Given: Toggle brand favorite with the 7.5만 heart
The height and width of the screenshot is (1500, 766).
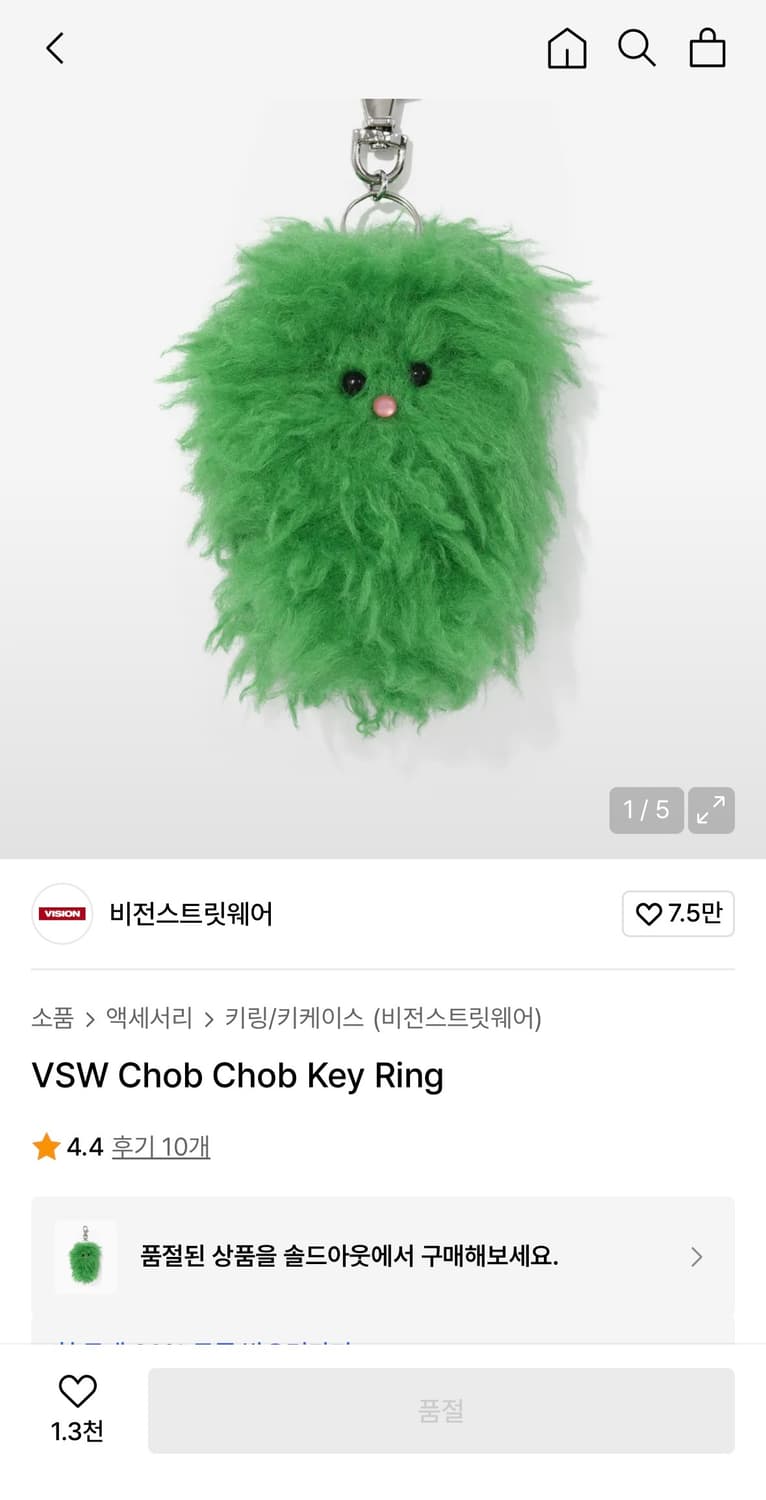Looking at the screenshot, I should click(678, 913).
